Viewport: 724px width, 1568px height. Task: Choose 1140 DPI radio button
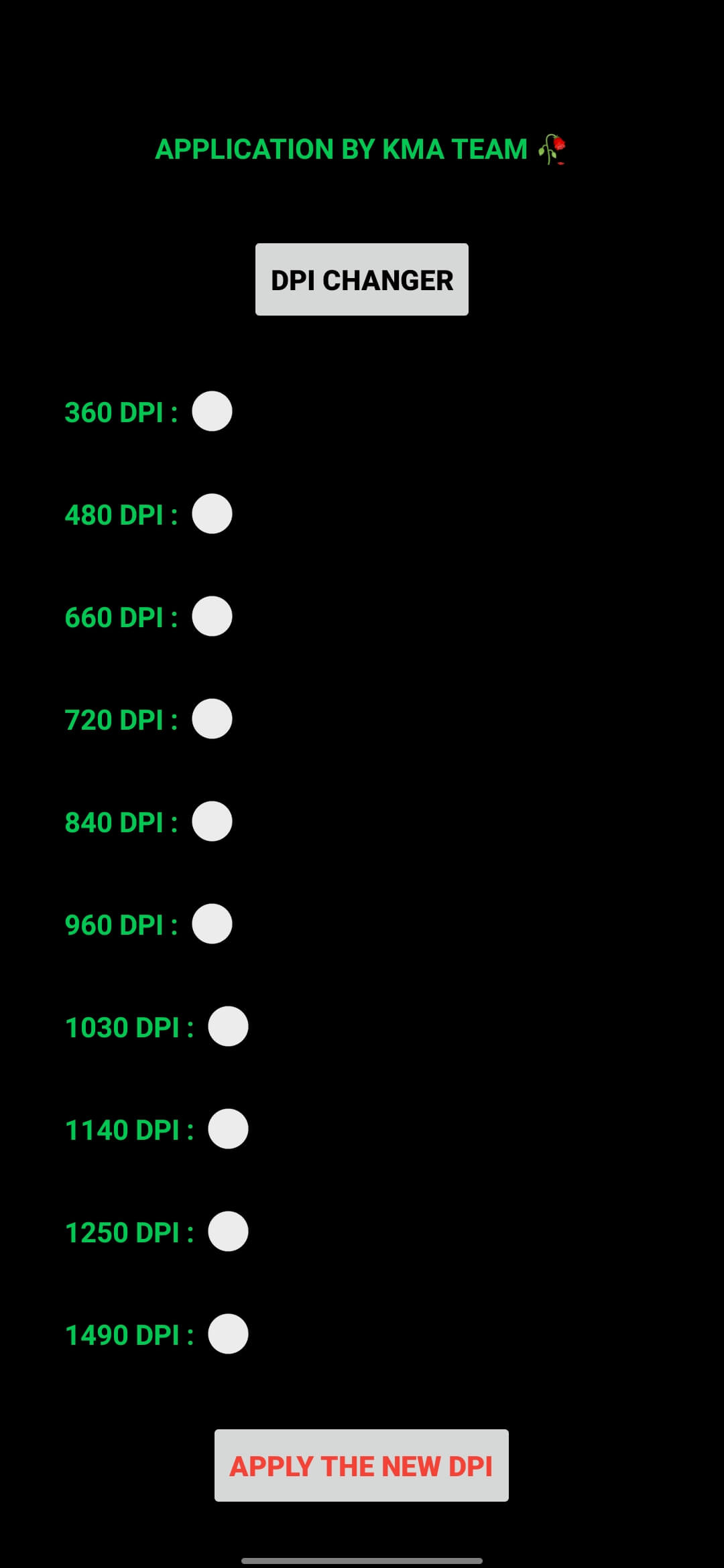tap(228, 1129)
